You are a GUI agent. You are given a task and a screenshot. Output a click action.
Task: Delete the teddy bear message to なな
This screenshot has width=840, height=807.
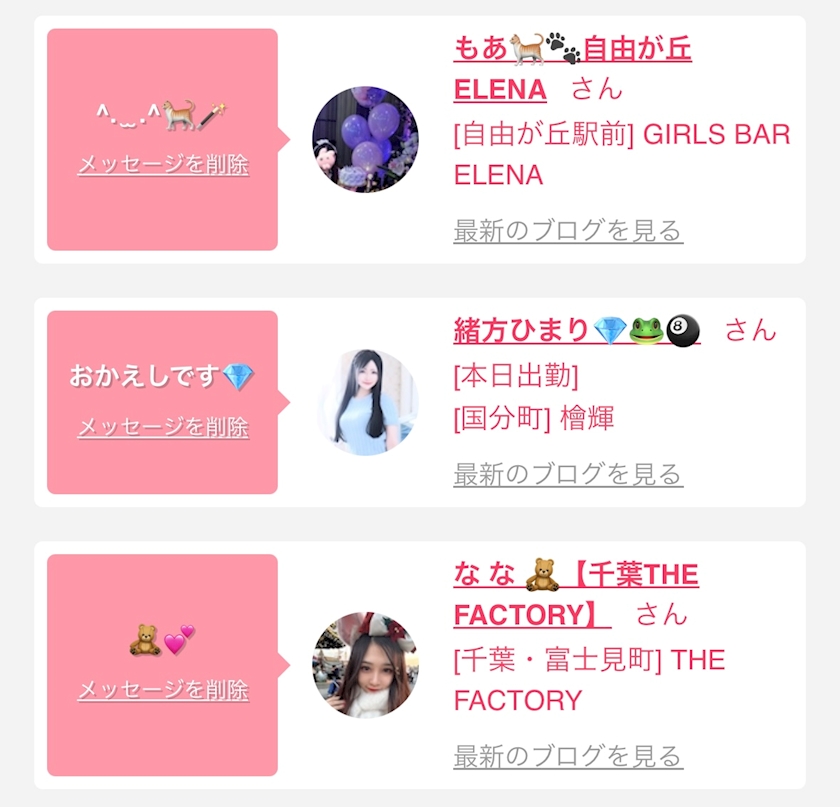(162, 691)
